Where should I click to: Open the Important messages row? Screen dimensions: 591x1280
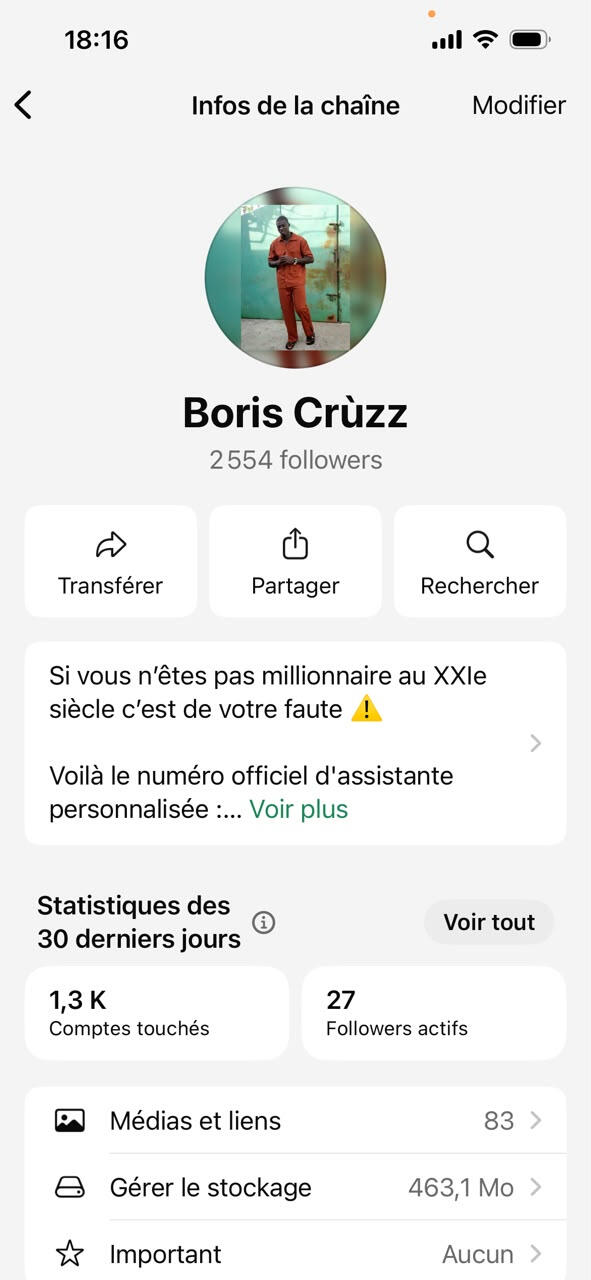[x=296, y=1253]
